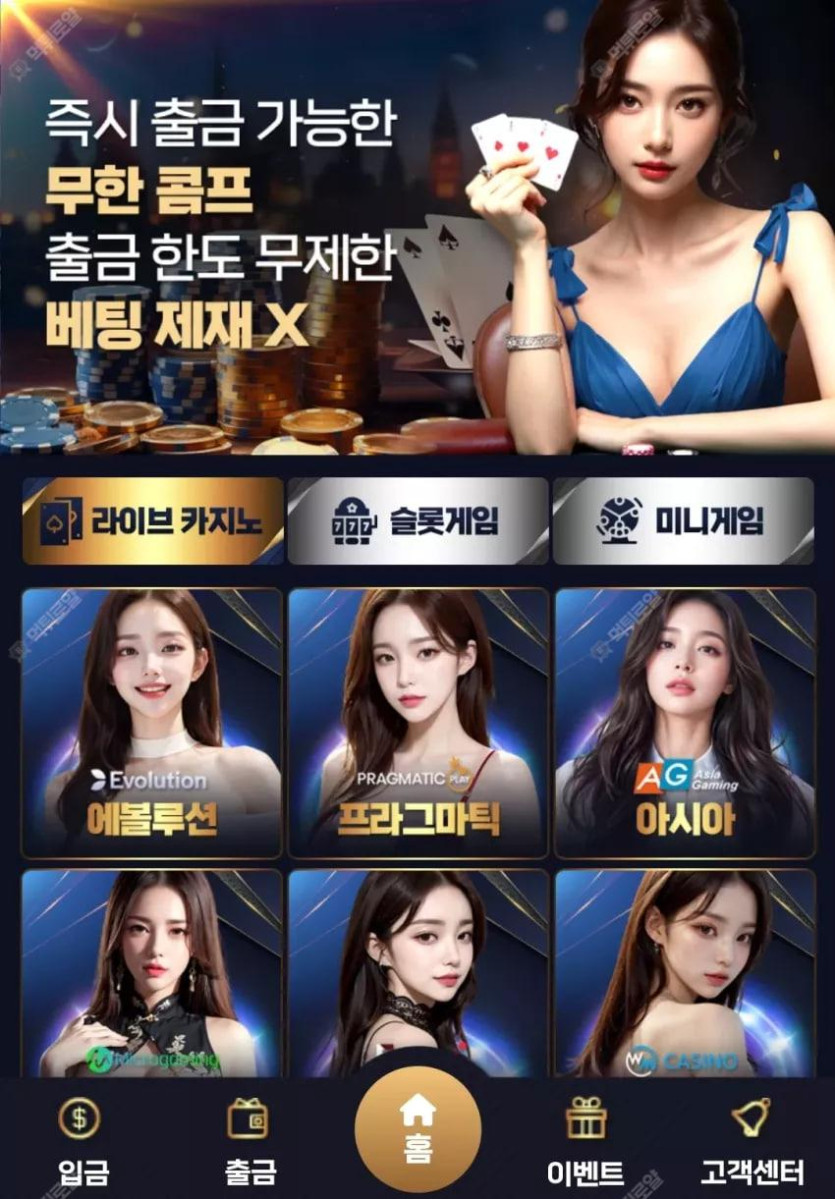Switch to the 슬롯게임 tab
Screen dimensions: 835x1199
tap(418, 521)
